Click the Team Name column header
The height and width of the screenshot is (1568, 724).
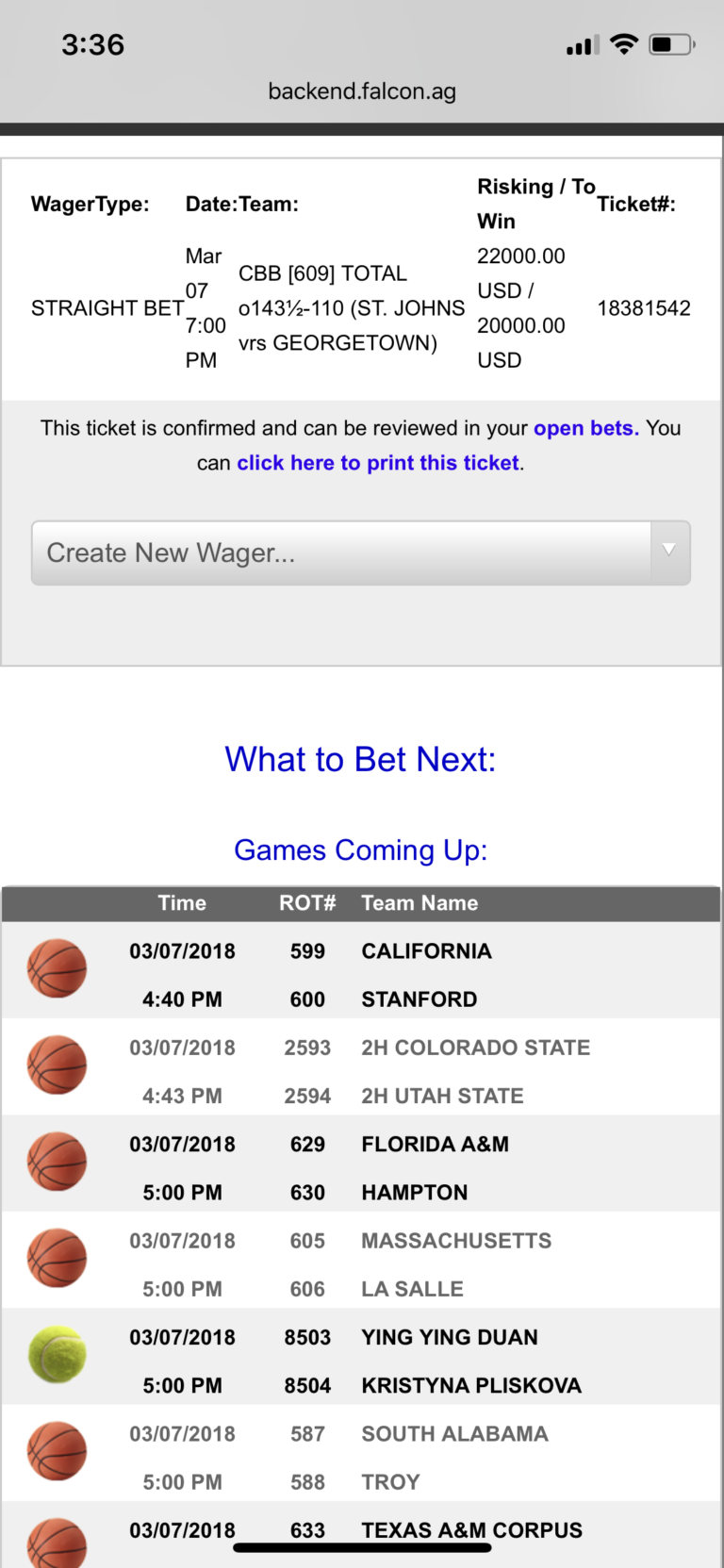(420, 902)
